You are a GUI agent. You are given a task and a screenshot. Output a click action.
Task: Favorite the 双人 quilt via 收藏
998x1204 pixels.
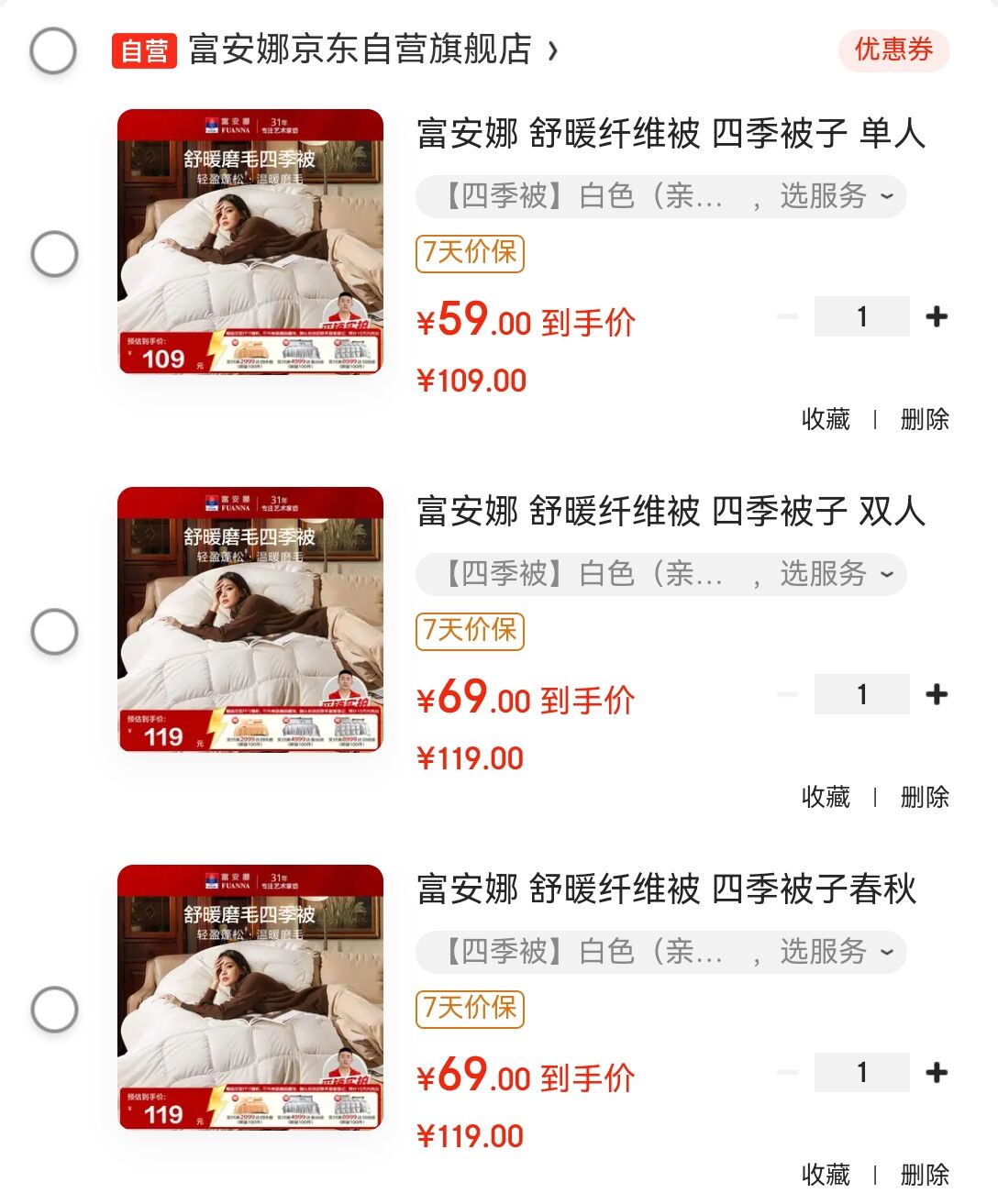(x=826, y=798)
